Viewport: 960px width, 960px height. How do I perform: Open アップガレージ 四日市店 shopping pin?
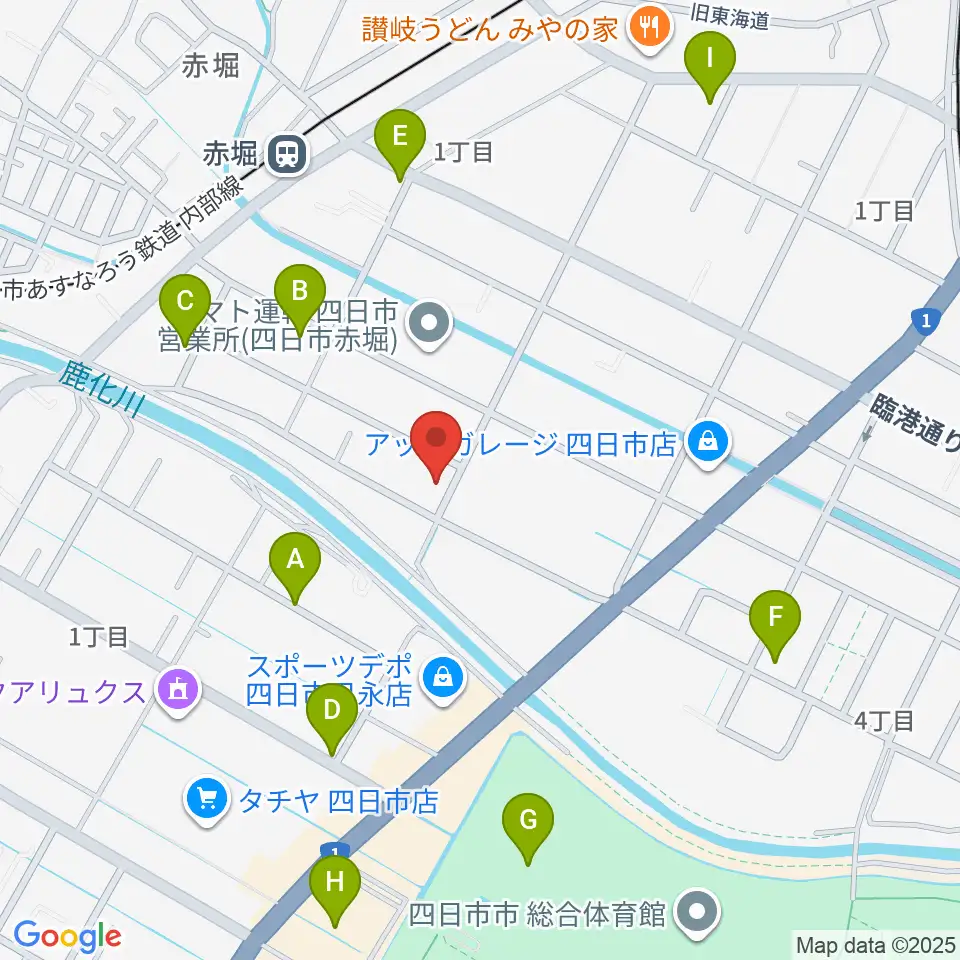tap(708, 444)
